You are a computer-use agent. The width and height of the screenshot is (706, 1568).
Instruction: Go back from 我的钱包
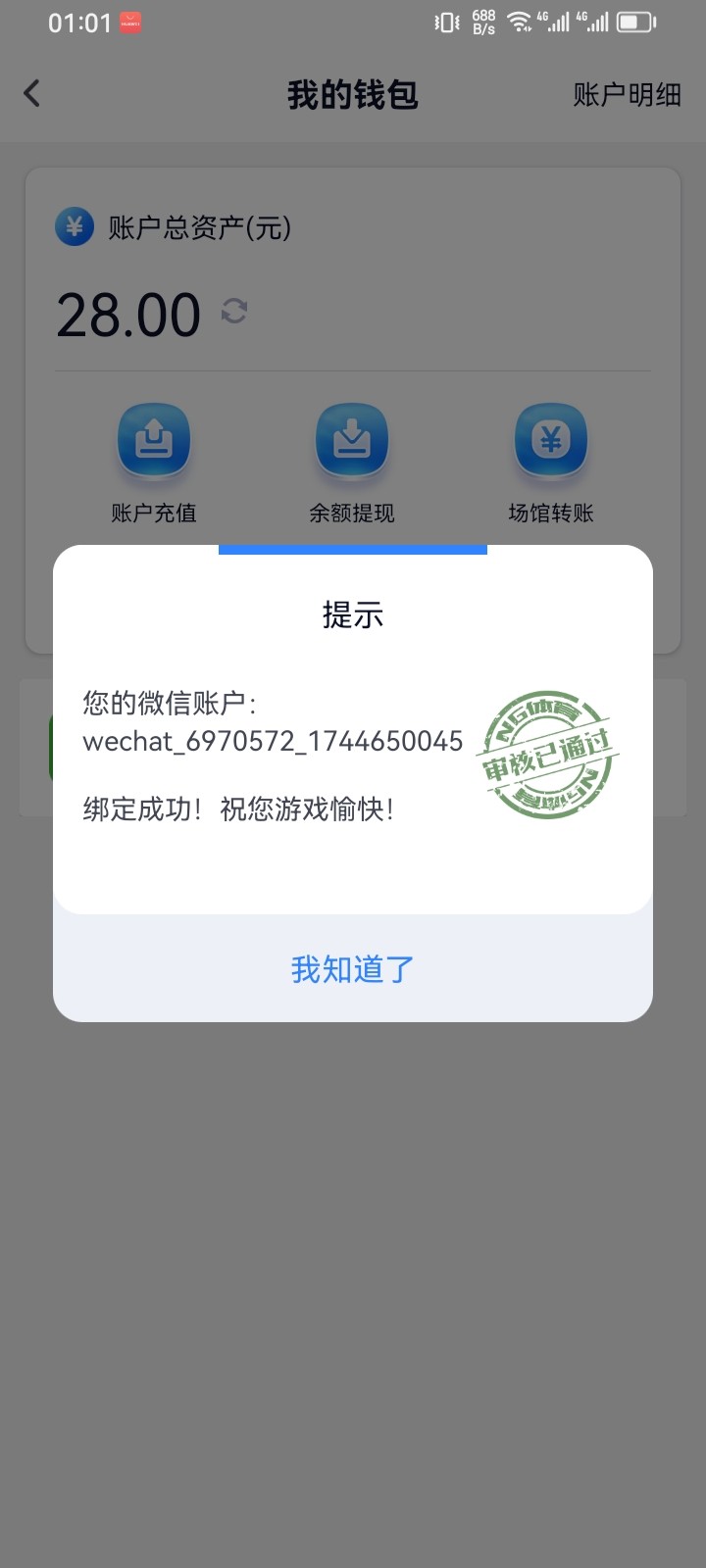pyautogui.click(x=32, y=94)
